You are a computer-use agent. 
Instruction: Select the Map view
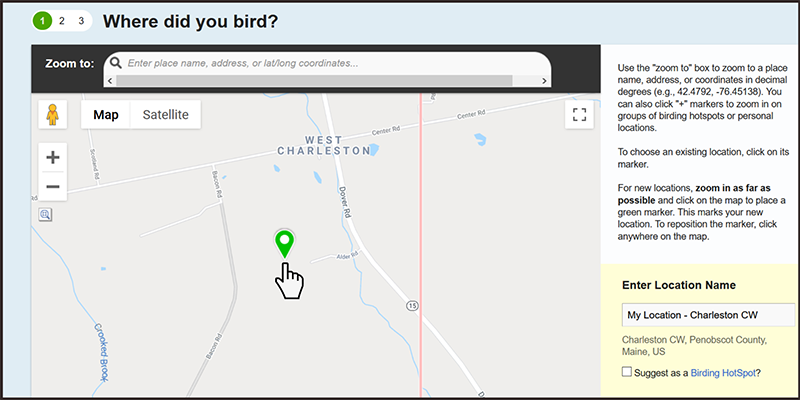(106, 114)
